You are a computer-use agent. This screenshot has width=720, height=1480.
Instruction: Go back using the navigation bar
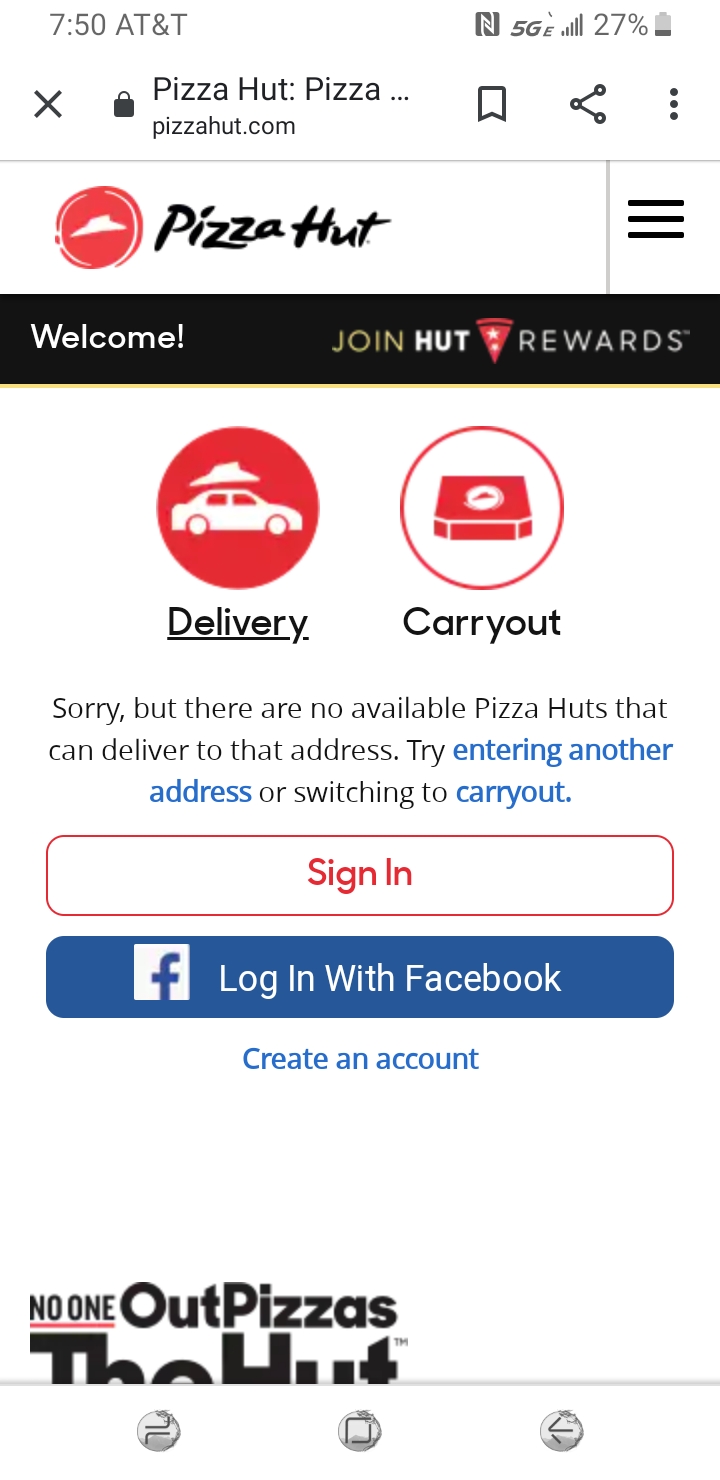click(561, 1431)
